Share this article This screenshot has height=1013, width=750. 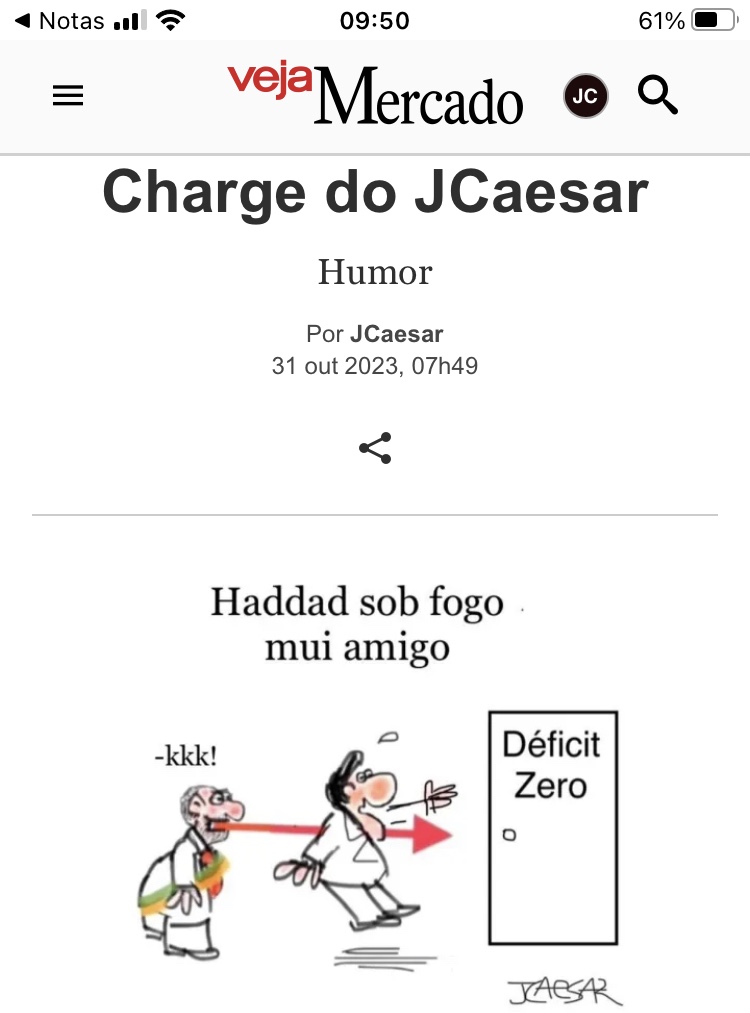pyautogui.click(x=375, y=448)
